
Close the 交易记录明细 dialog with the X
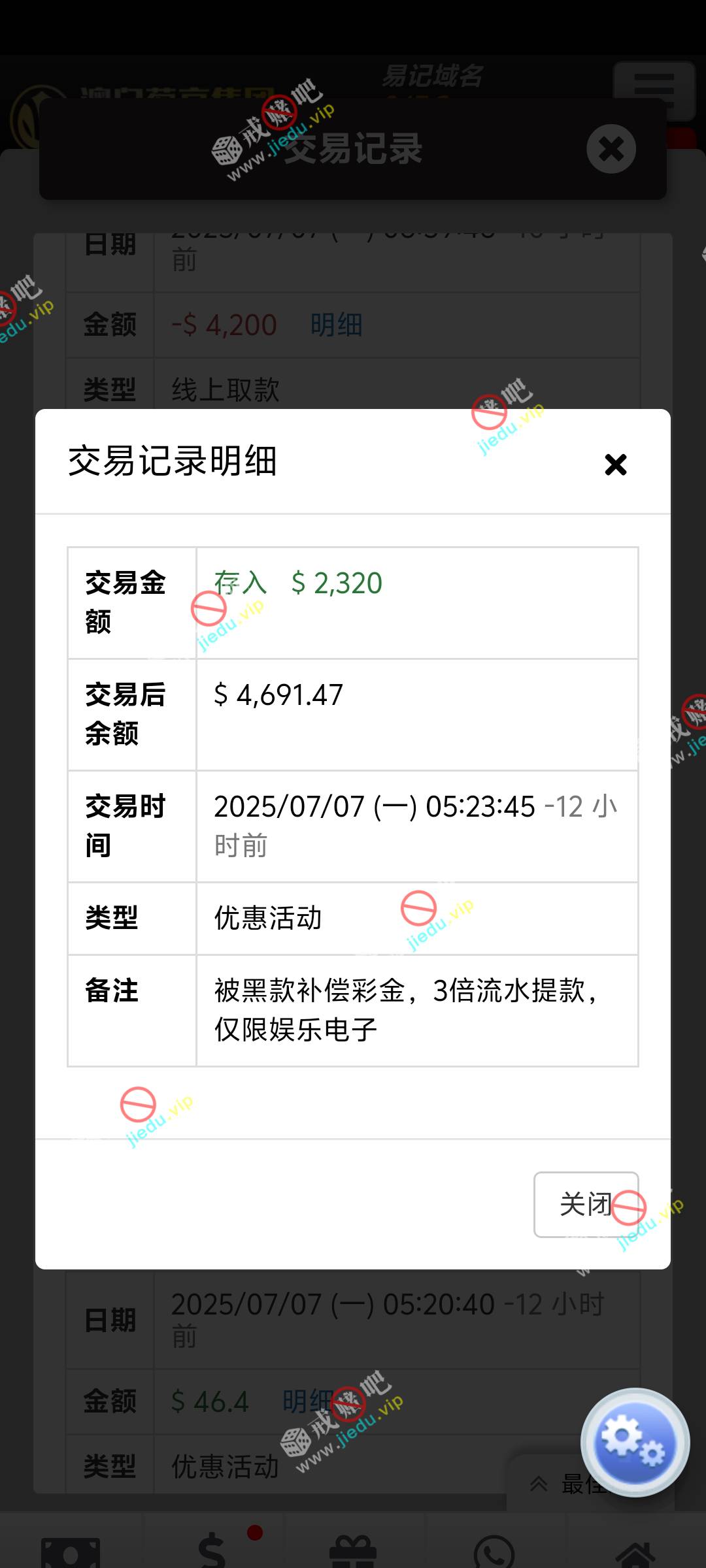[x=615, y=465]
